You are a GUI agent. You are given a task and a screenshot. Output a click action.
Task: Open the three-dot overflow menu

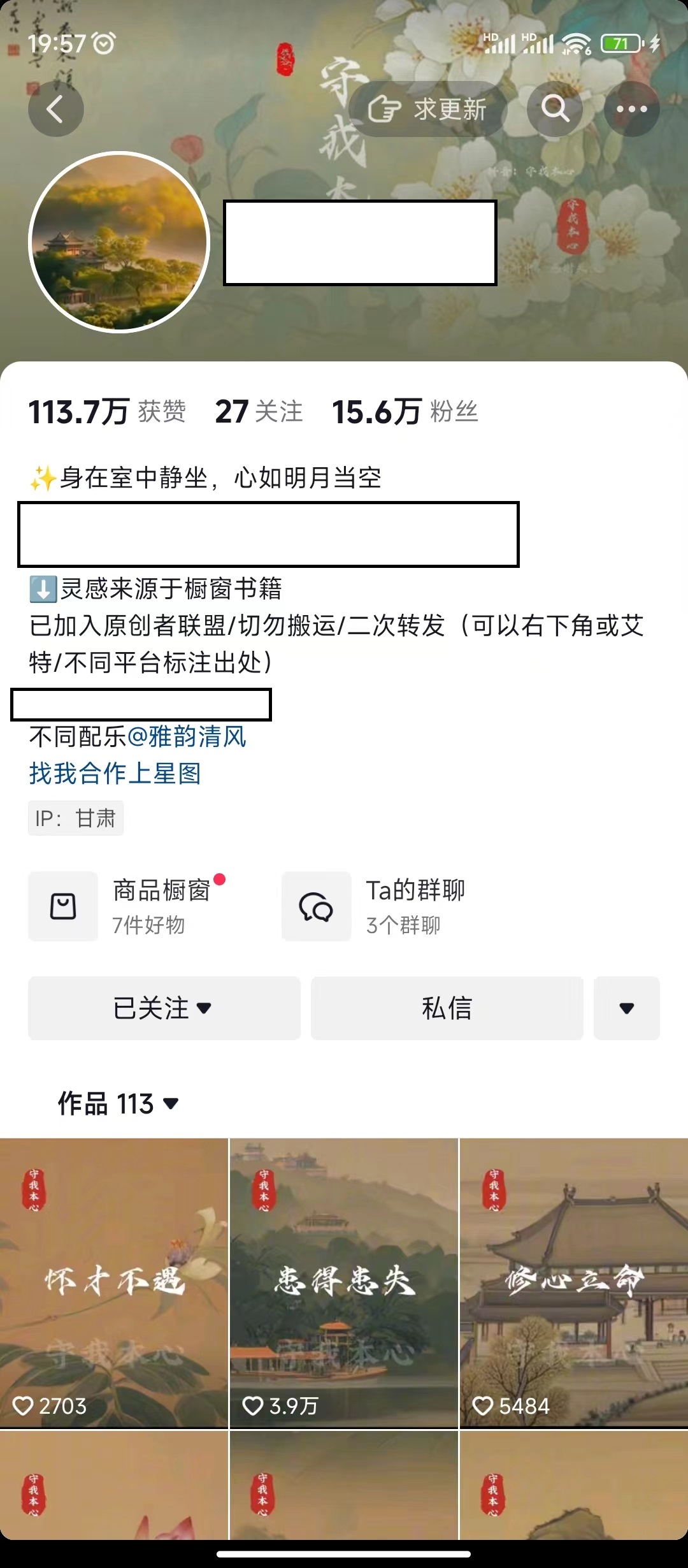point(631,109)
